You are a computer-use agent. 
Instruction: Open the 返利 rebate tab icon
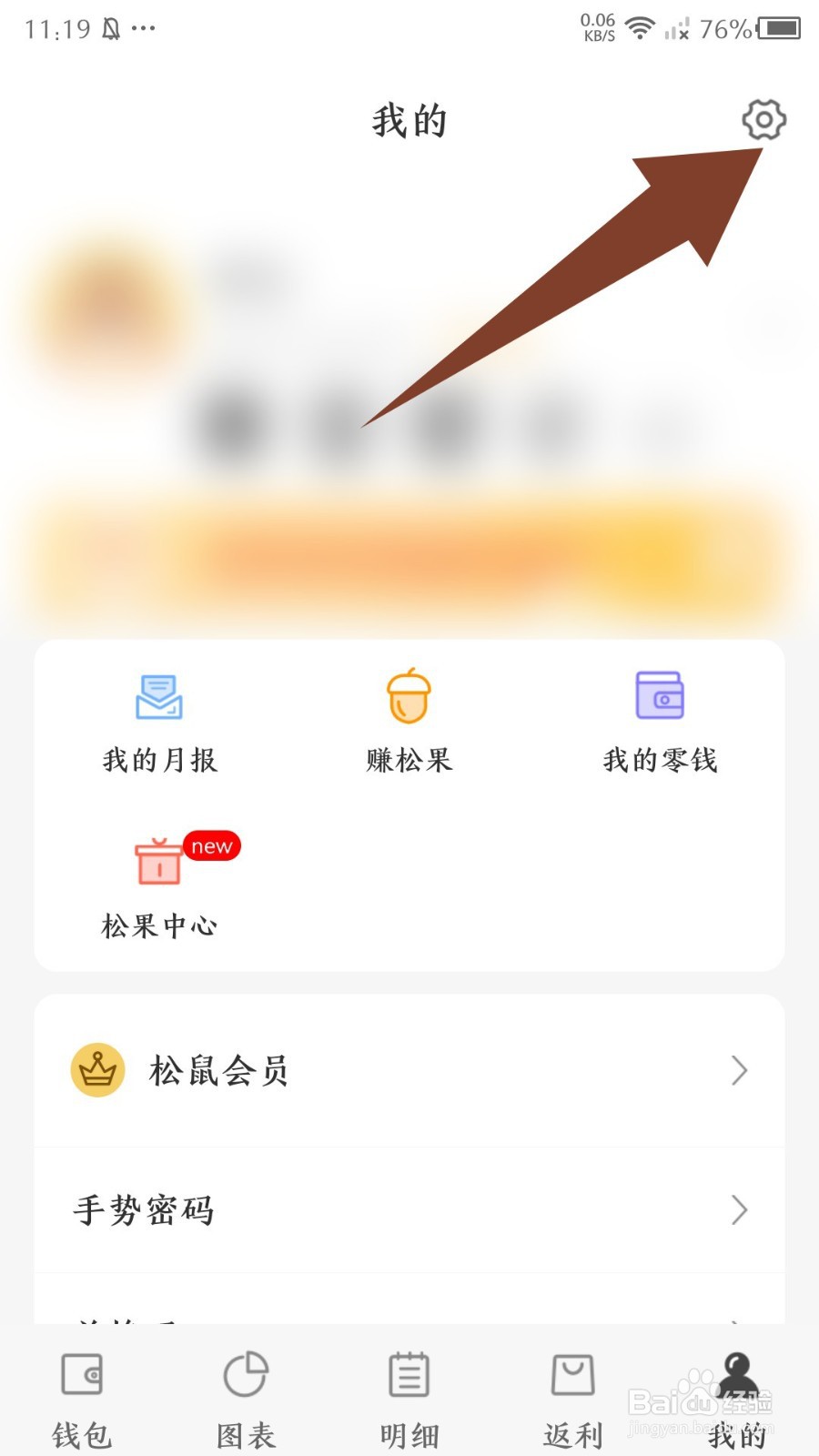(571, 1376)
